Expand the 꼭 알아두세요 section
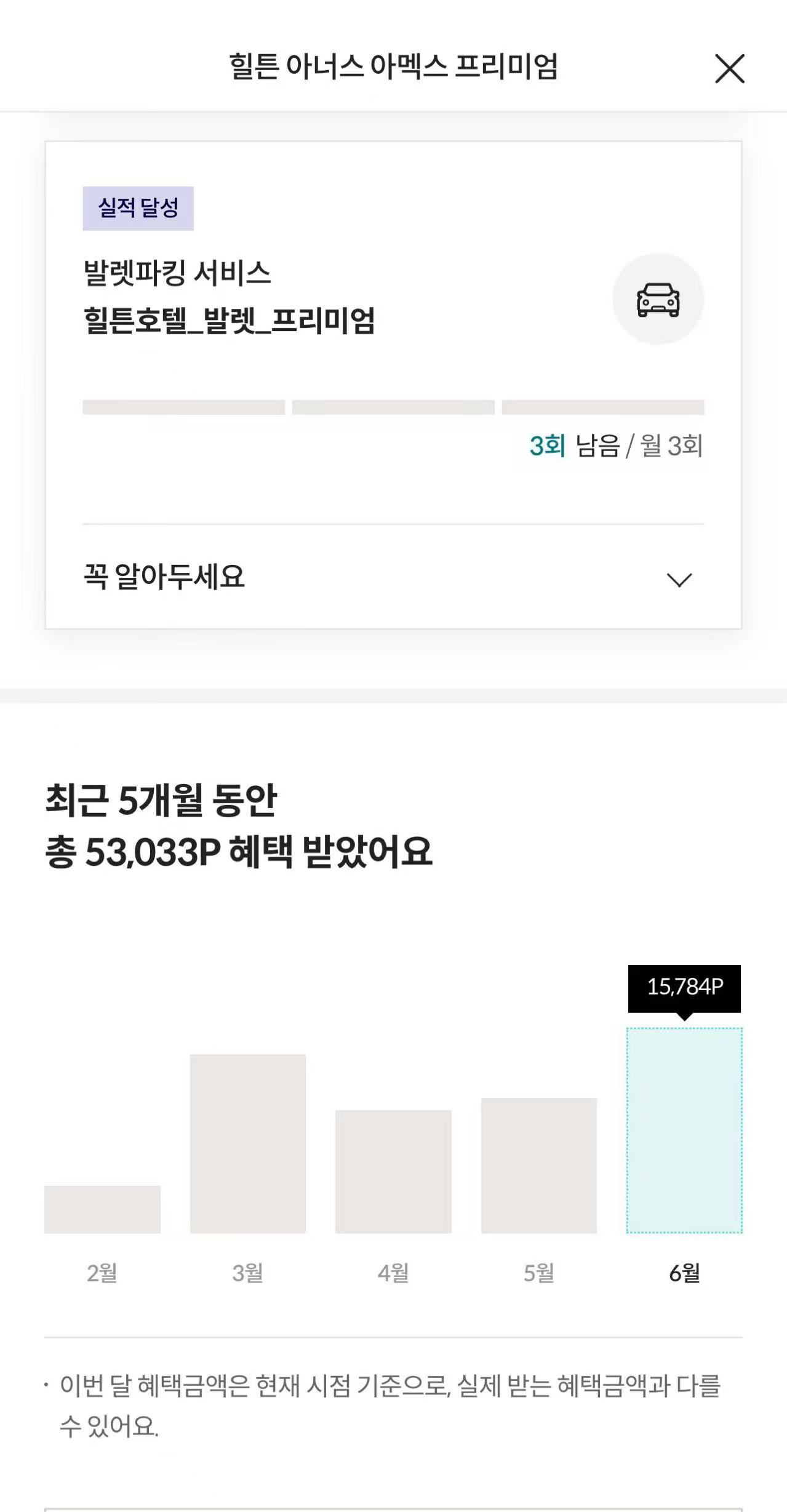Viewport: 787px width, 1512px height. 164,577
